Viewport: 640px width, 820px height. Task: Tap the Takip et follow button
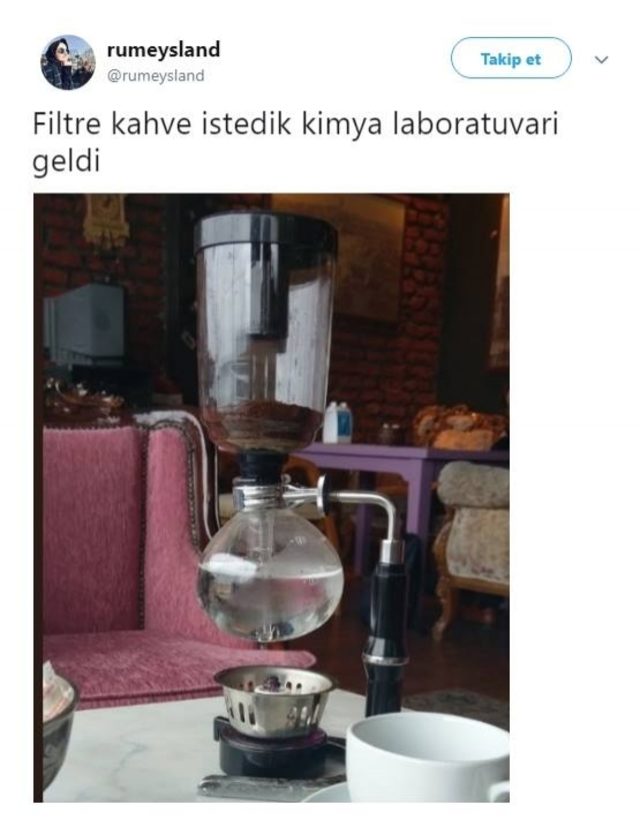(510, 59)
